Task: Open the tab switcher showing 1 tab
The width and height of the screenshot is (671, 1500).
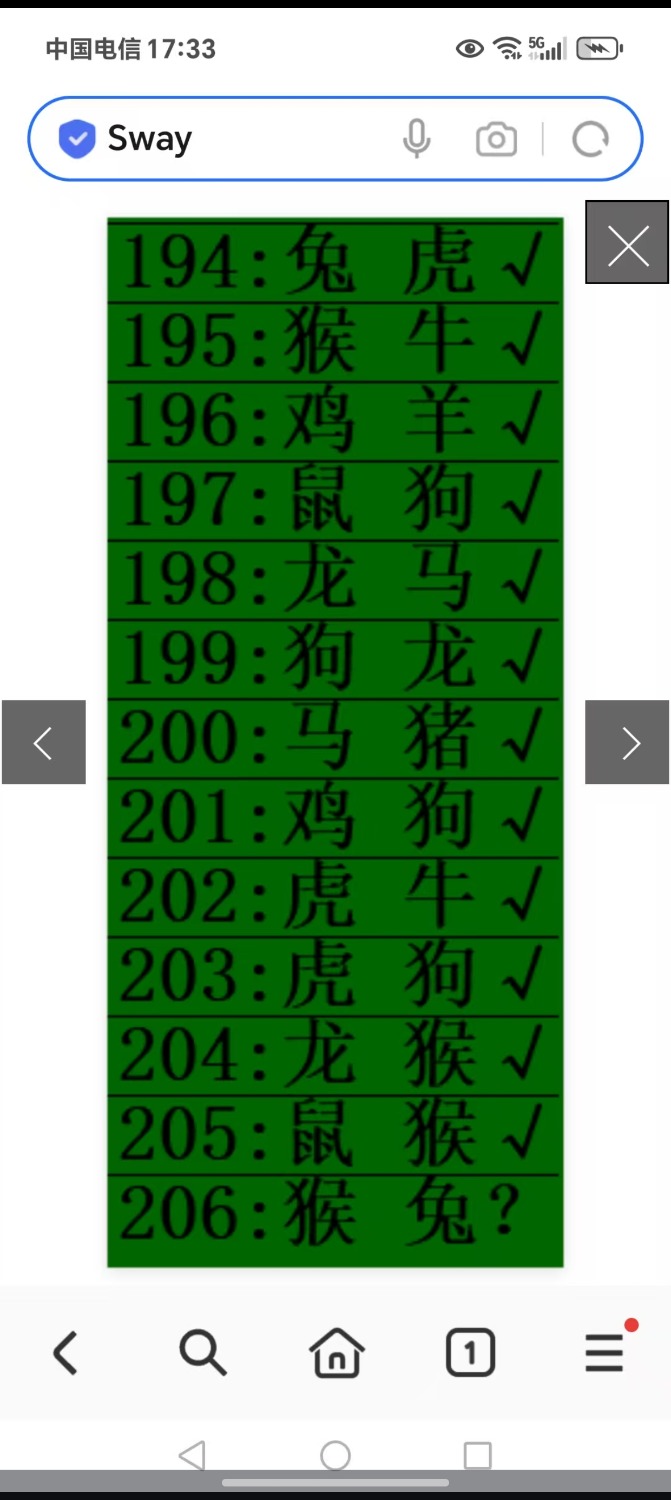Action: click(x=470, y=1353)
